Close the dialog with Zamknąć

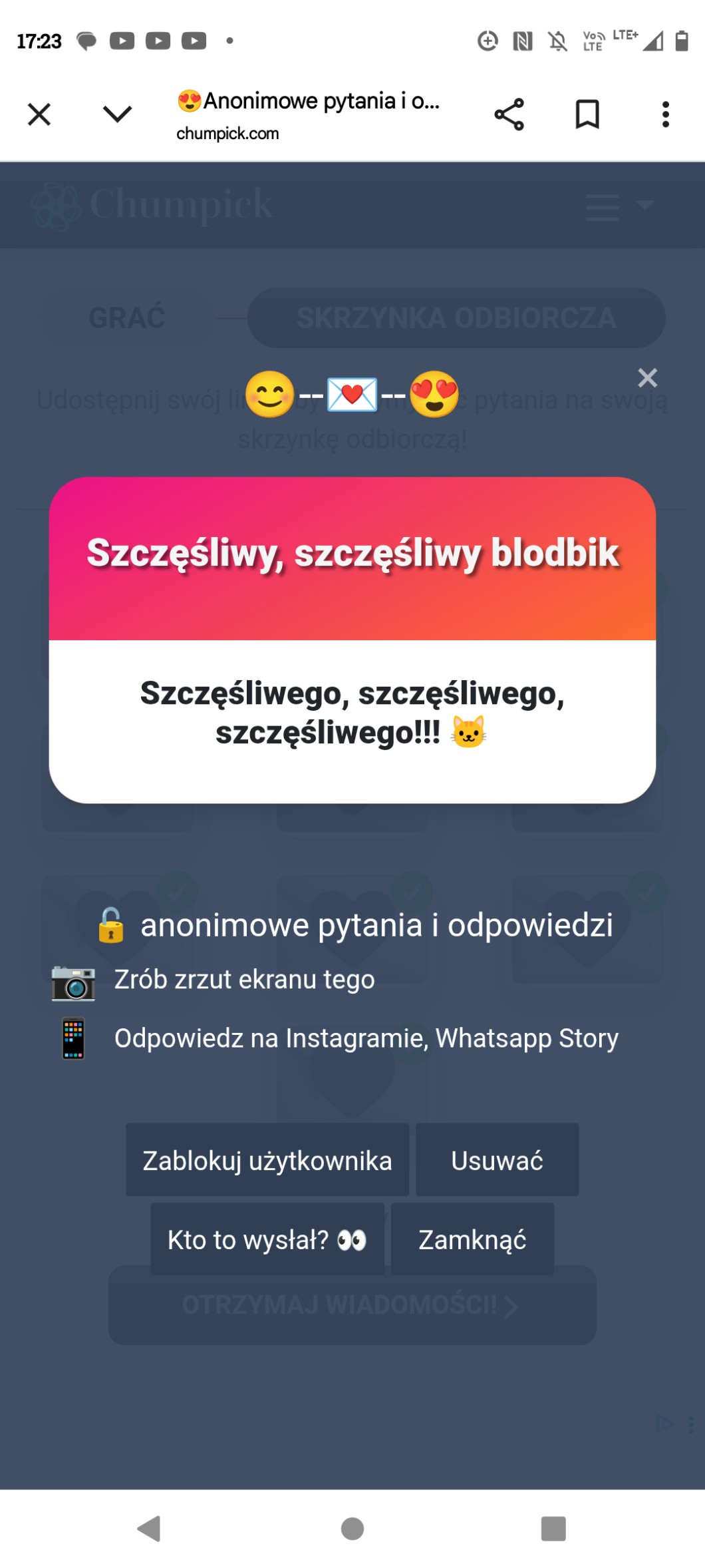click(x=472, y=1239)
